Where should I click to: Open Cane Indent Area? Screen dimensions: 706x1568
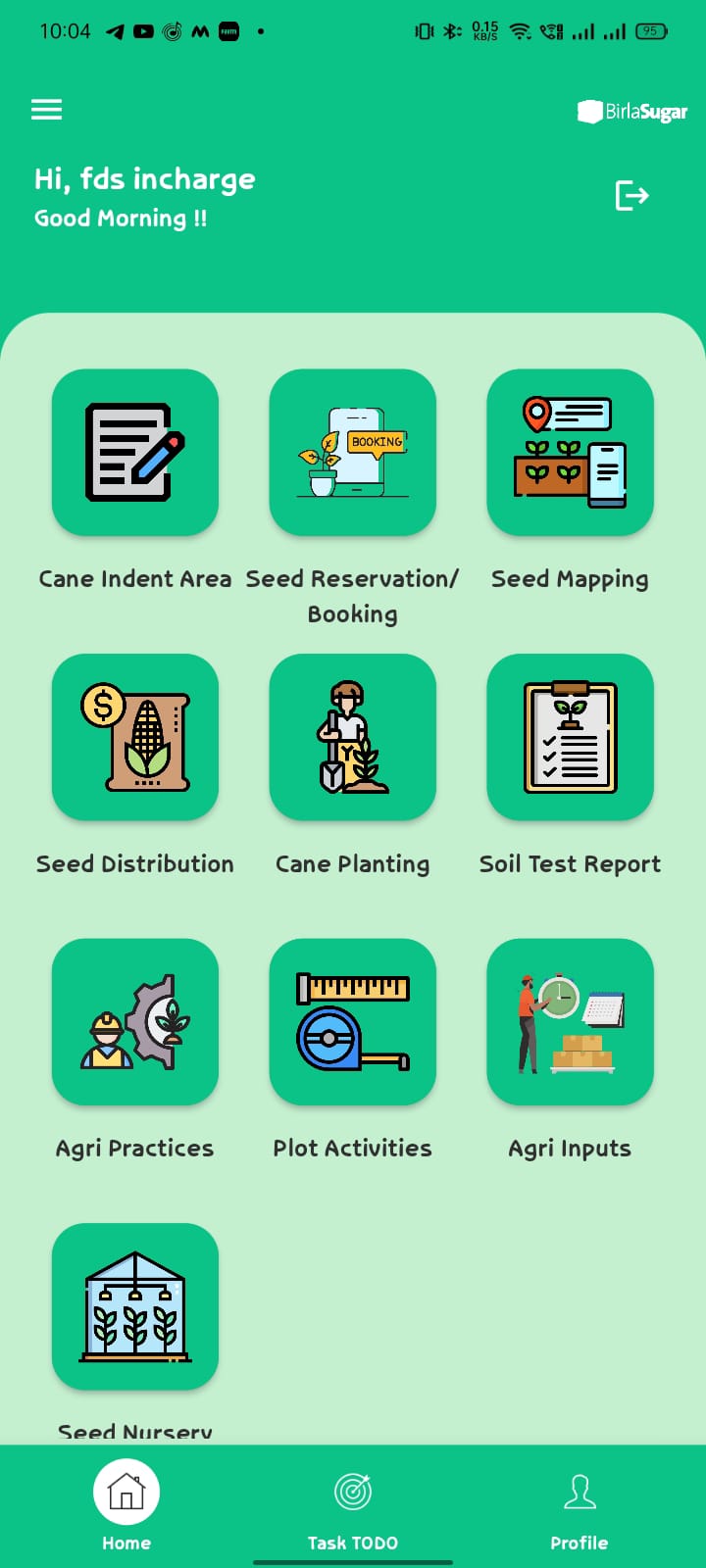pyautogui.click(x=135, y=453)
